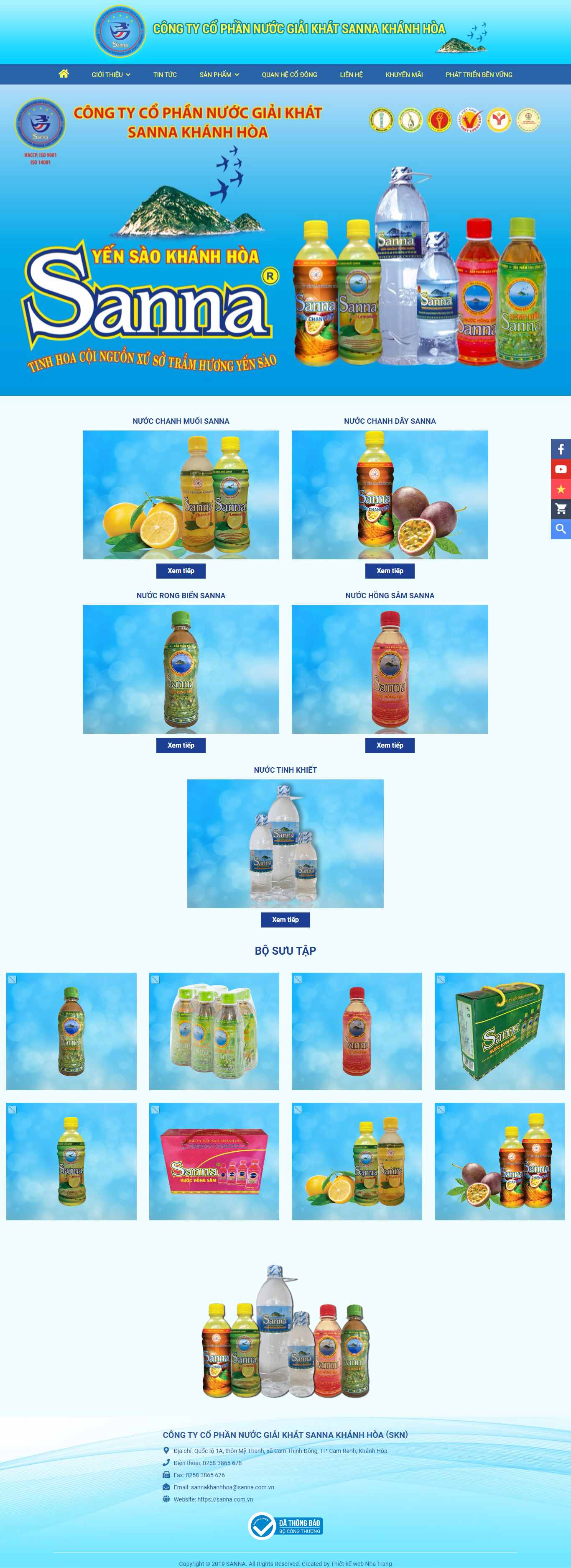Open the Nước Tinh Khiết product image
Image resolution: width=571 pixels, height=1568 pixels.
coord(285,843)
